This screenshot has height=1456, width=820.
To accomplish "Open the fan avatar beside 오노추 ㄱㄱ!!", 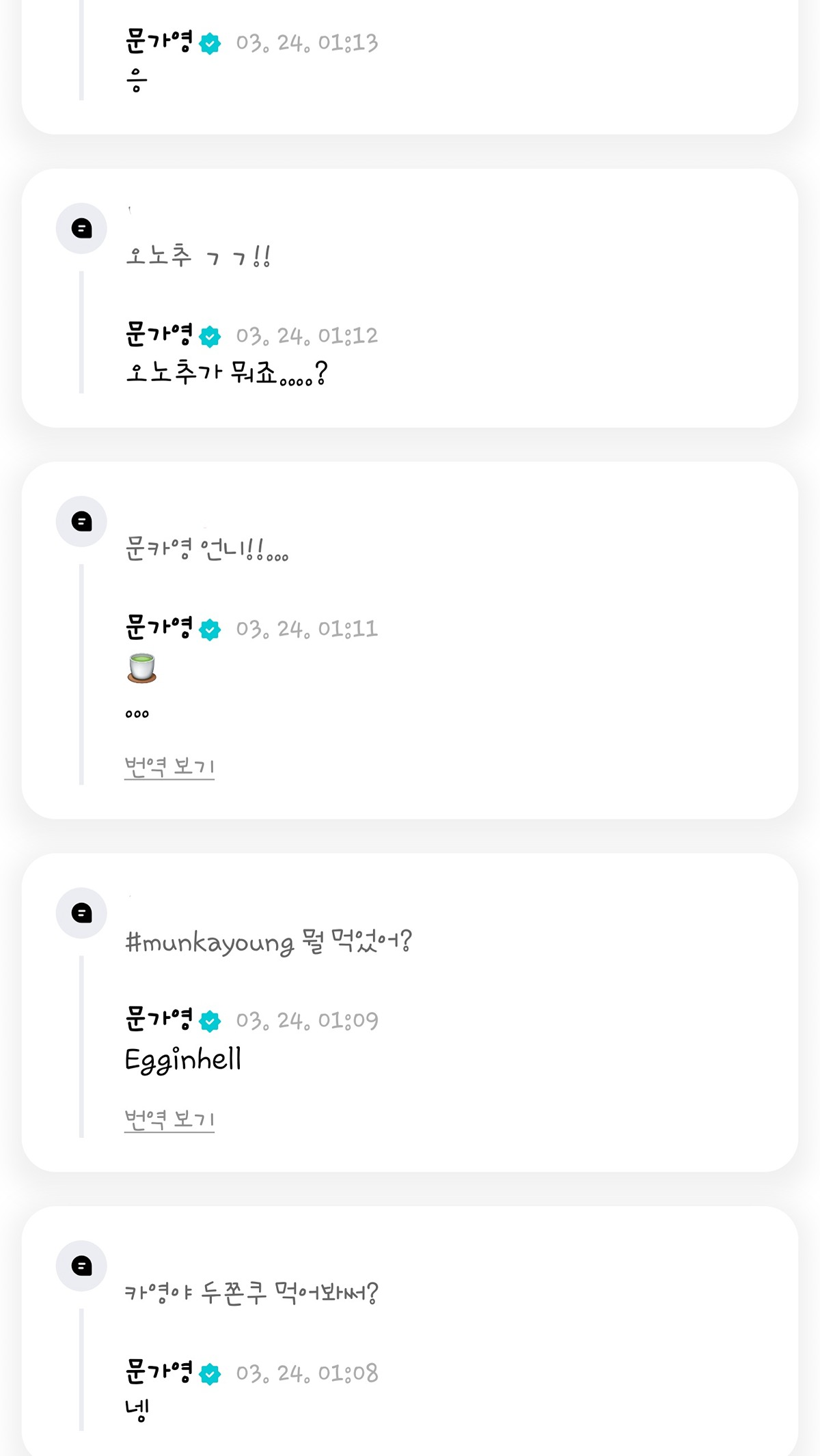I will click(81, 228).
